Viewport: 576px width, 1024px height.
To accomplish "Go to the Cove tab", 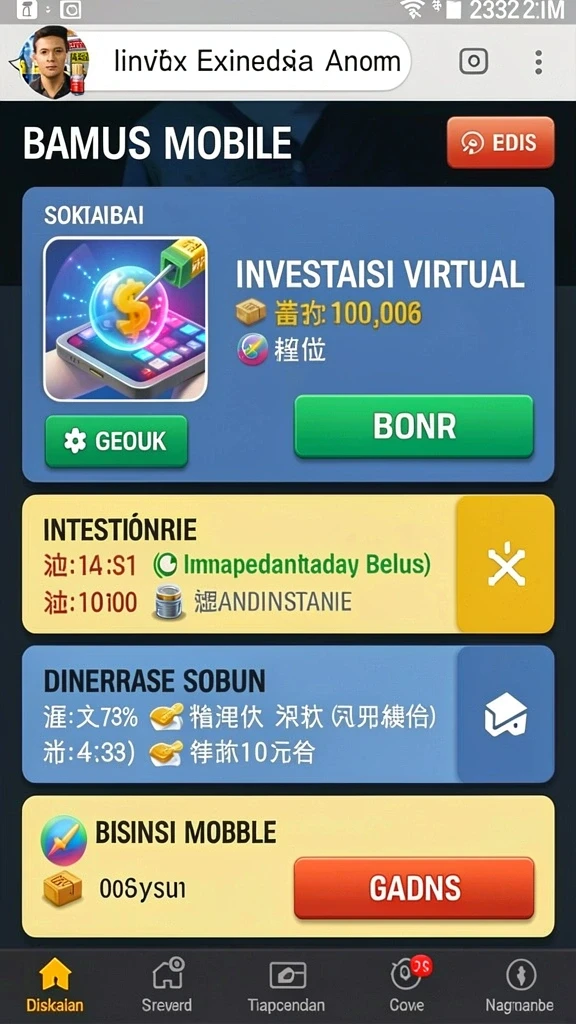I will point(408,985).
